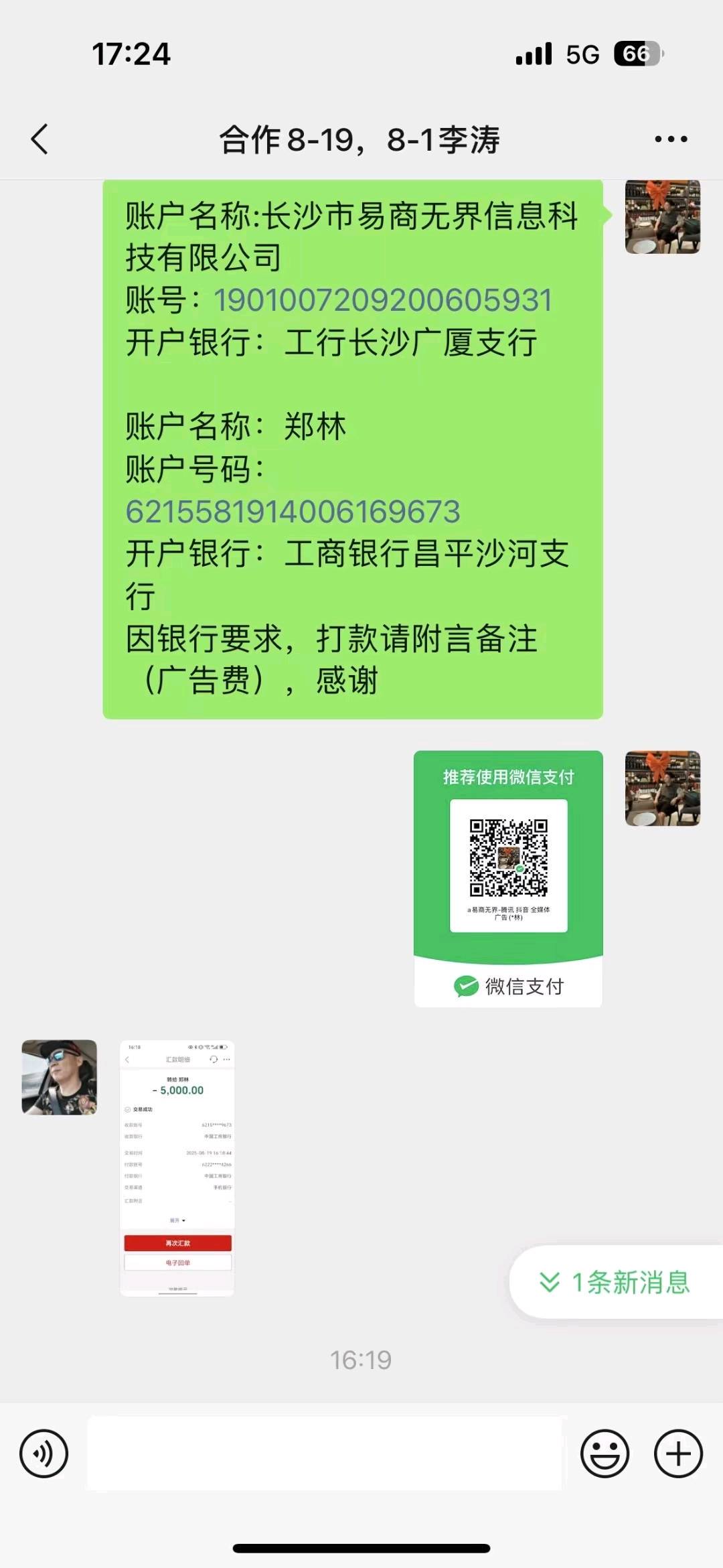The width and height of the screenshot is (723, 1568).
Task: Tap the account number 6215581914006169673 link
Action: [293, 512]
